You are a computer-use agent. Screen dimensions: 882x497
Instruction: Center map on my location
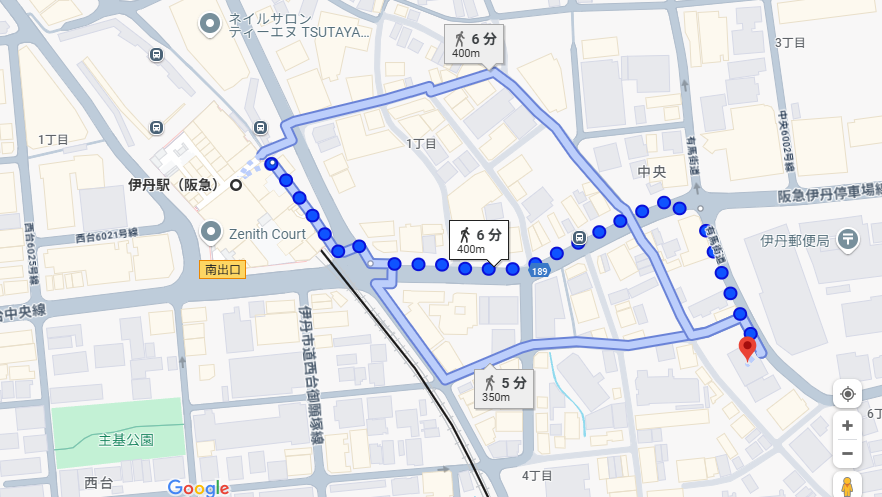[847, 393]
